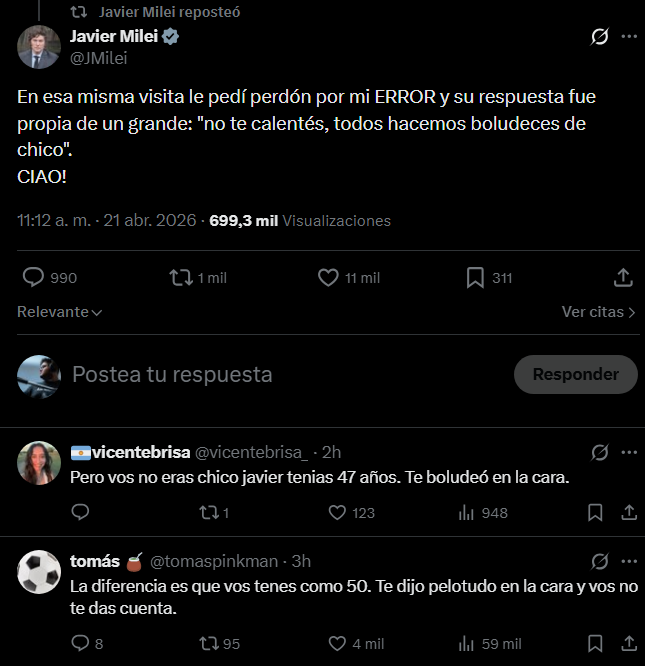
Task: Repost vicentebrisa's reply
Action: (x=208, y=512)
